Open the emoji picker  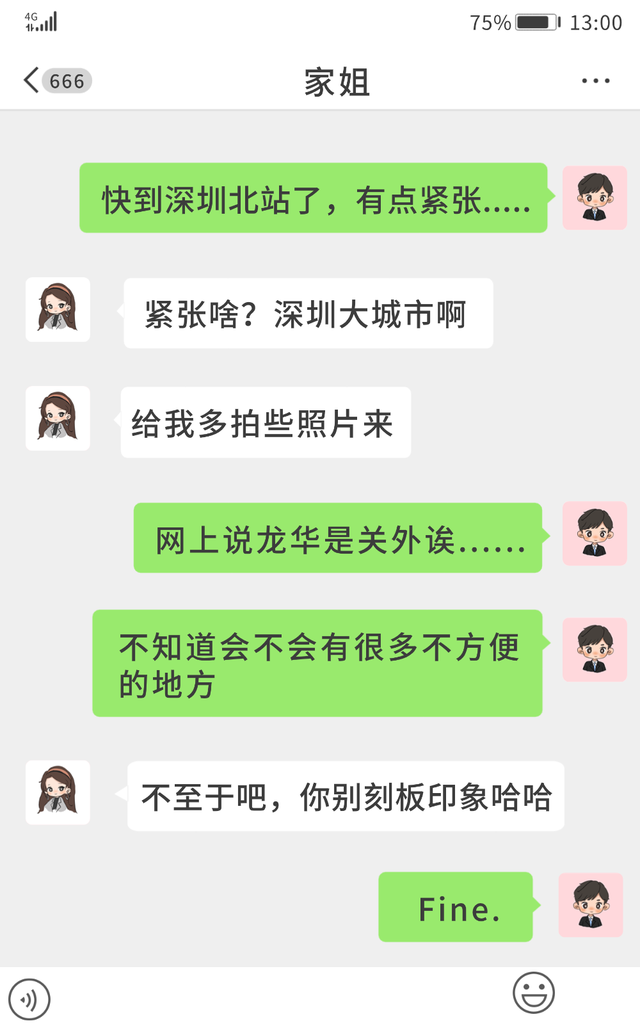[533, 992]
